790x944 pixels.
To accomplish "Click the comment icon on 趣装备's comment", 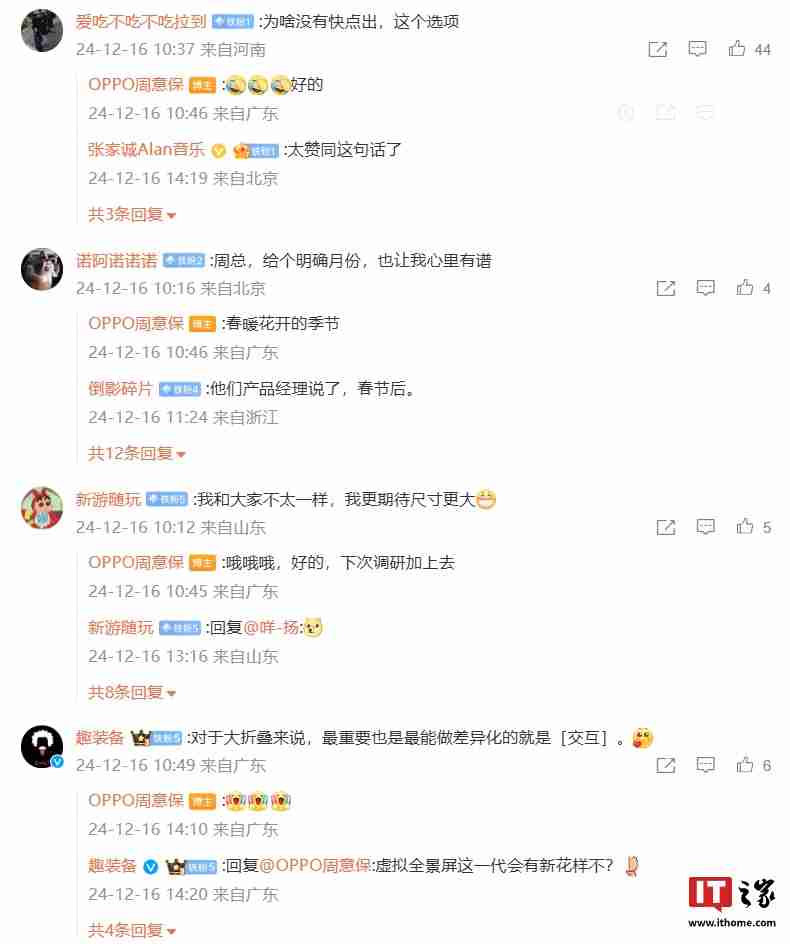I will click(x=706, y=764).
